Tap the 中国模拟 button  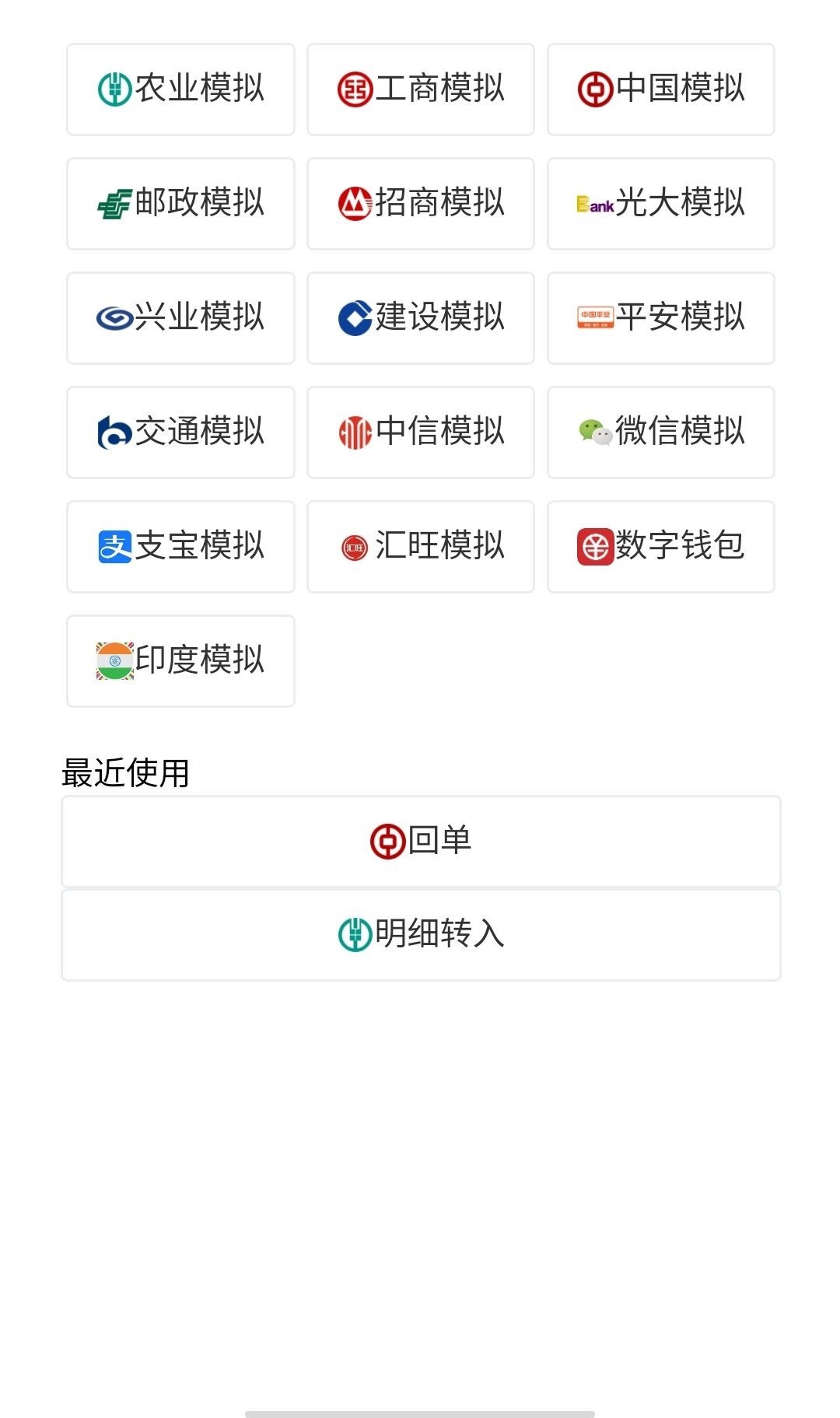click(660, 89)
